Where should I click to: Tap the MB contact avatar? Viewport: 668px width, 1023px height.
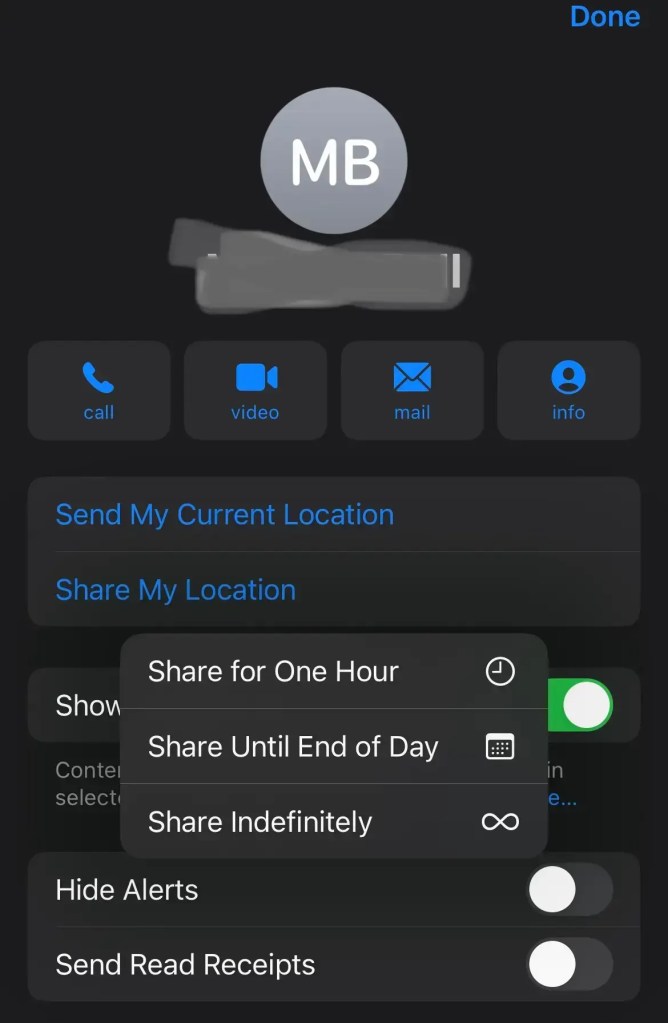(x=334, y=161)
